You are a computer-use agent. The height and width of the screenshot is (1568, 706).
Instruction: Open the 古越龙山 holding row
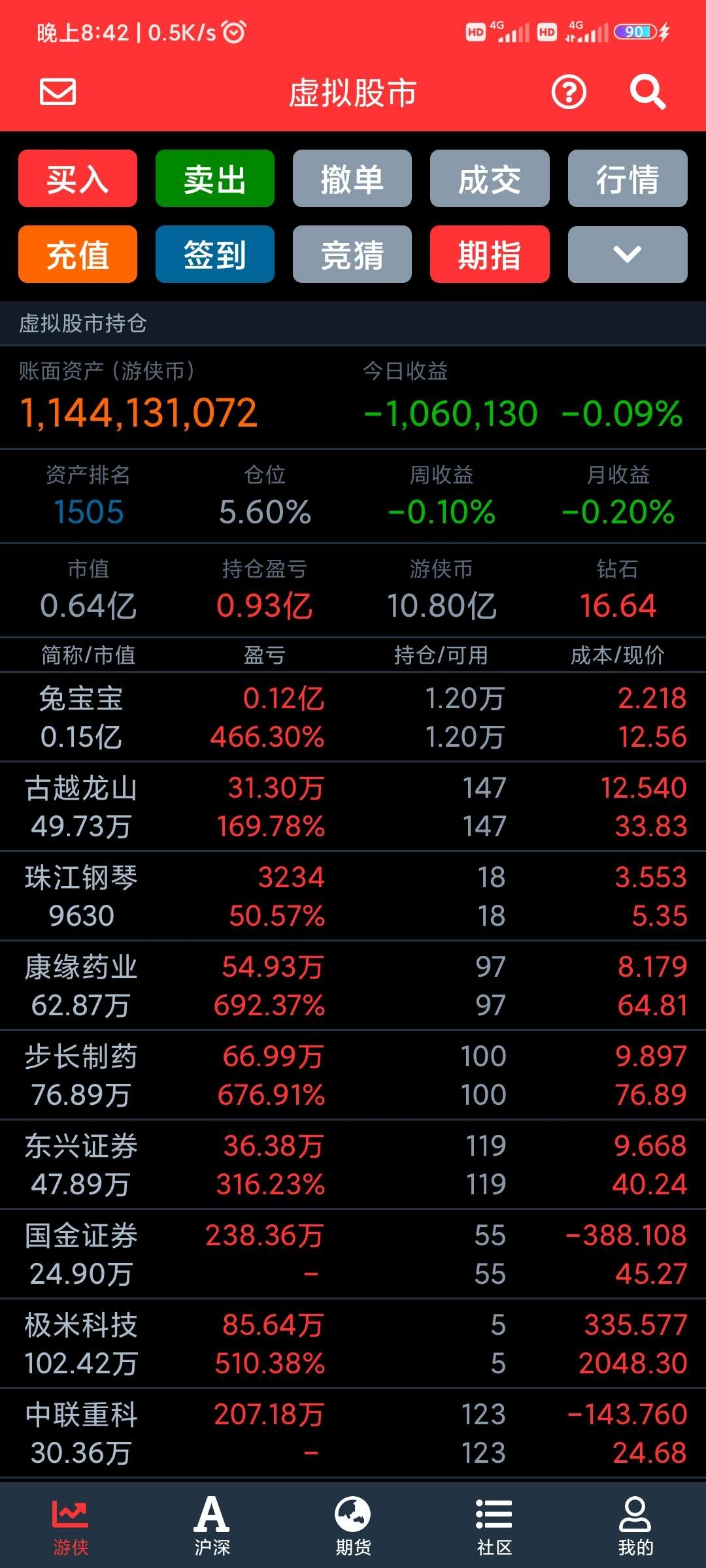pyautogui.click(x=353, y=807)
